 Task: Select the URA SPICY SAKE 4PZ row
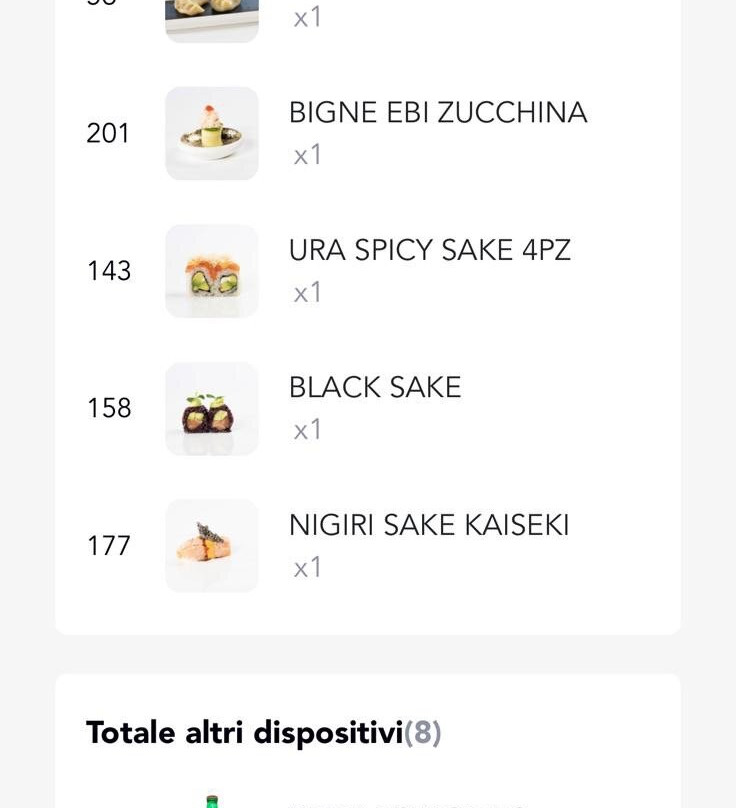tap(429, 251)
